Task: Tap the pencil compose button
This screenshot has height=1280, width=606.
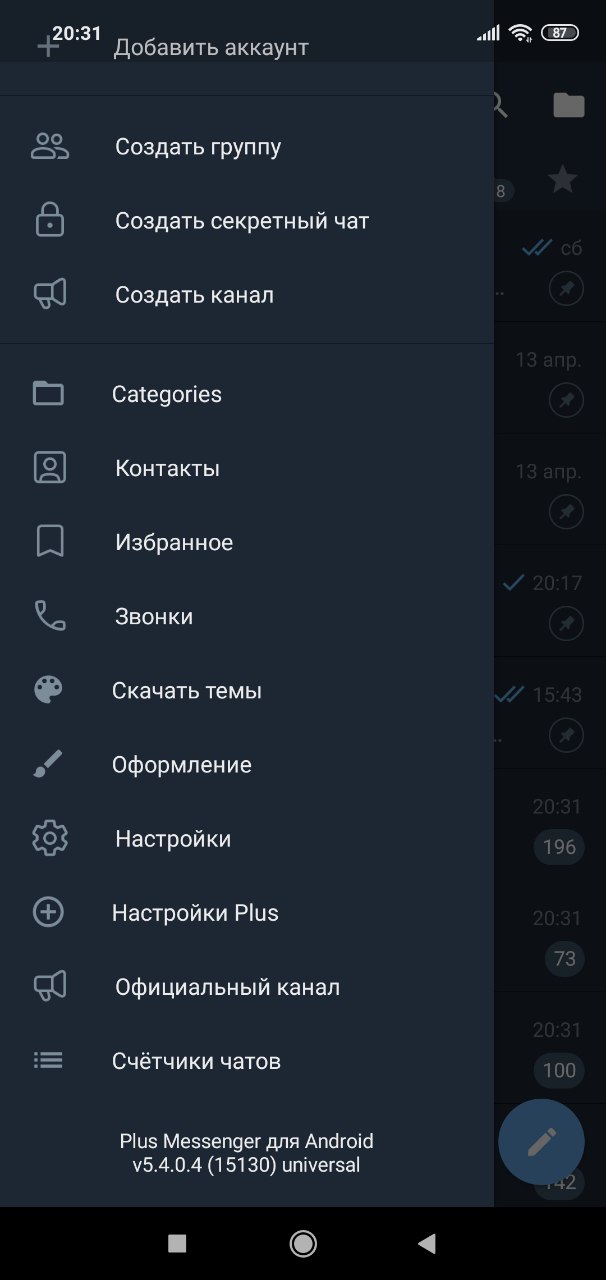Action: coord(541,1141)
